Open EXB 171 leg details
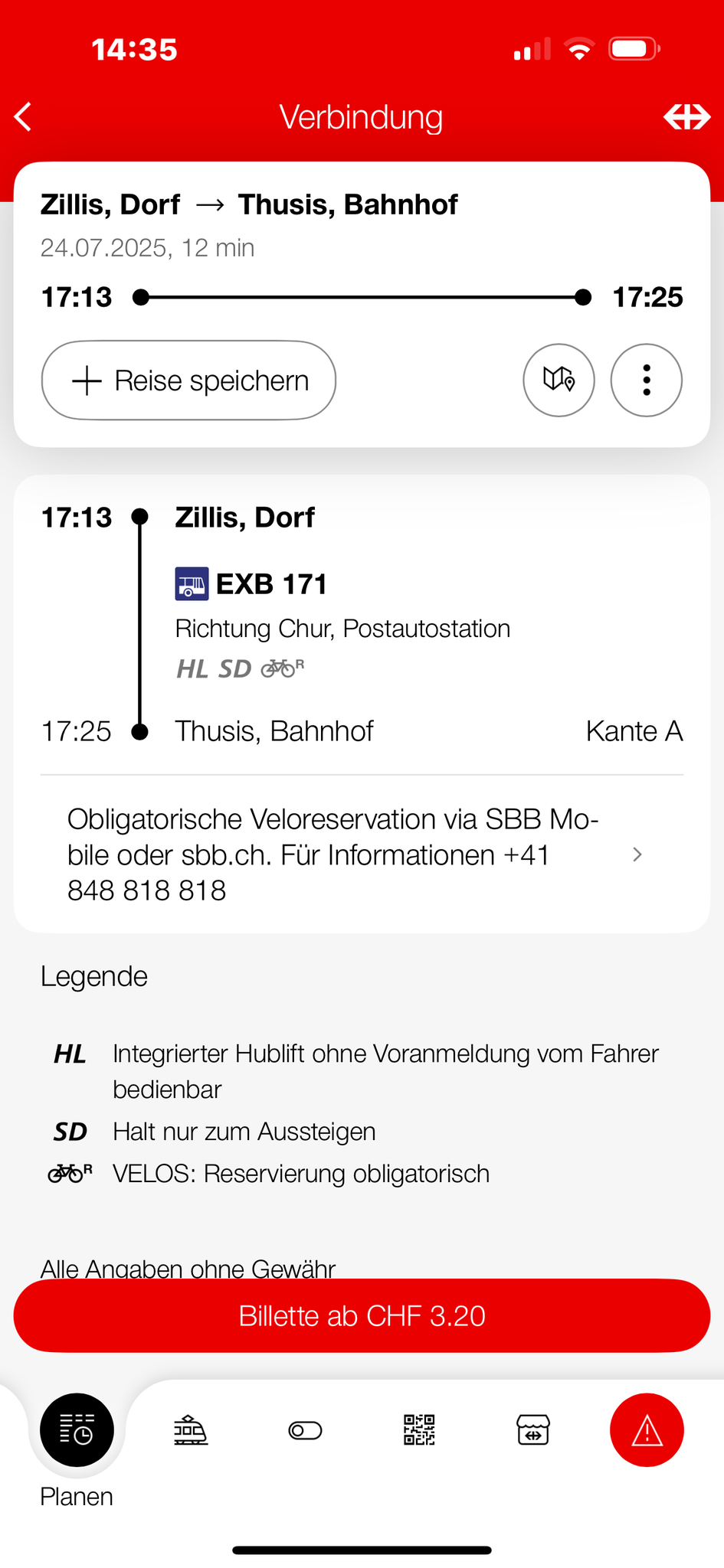 (x=271, y=585)
